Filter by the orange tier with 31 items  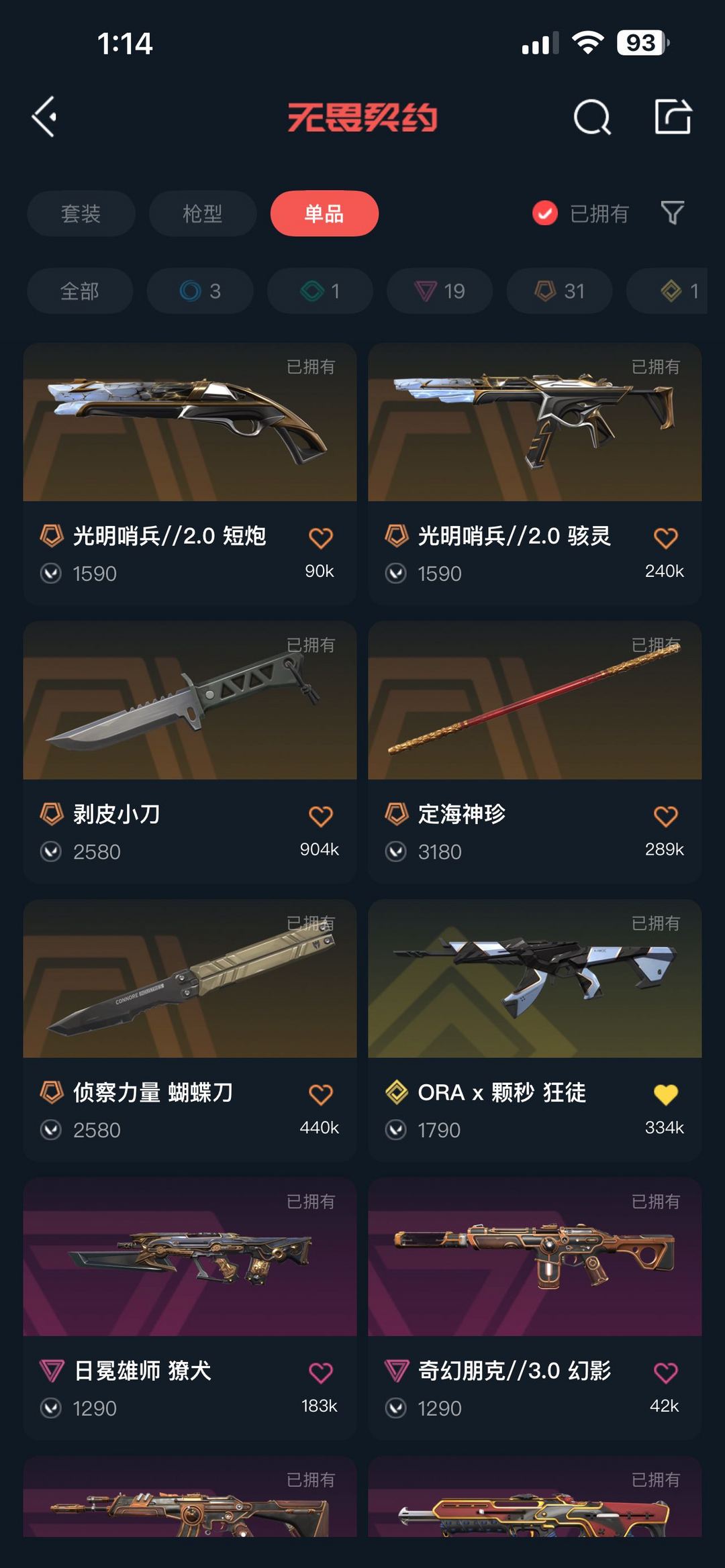coord(559,291)
